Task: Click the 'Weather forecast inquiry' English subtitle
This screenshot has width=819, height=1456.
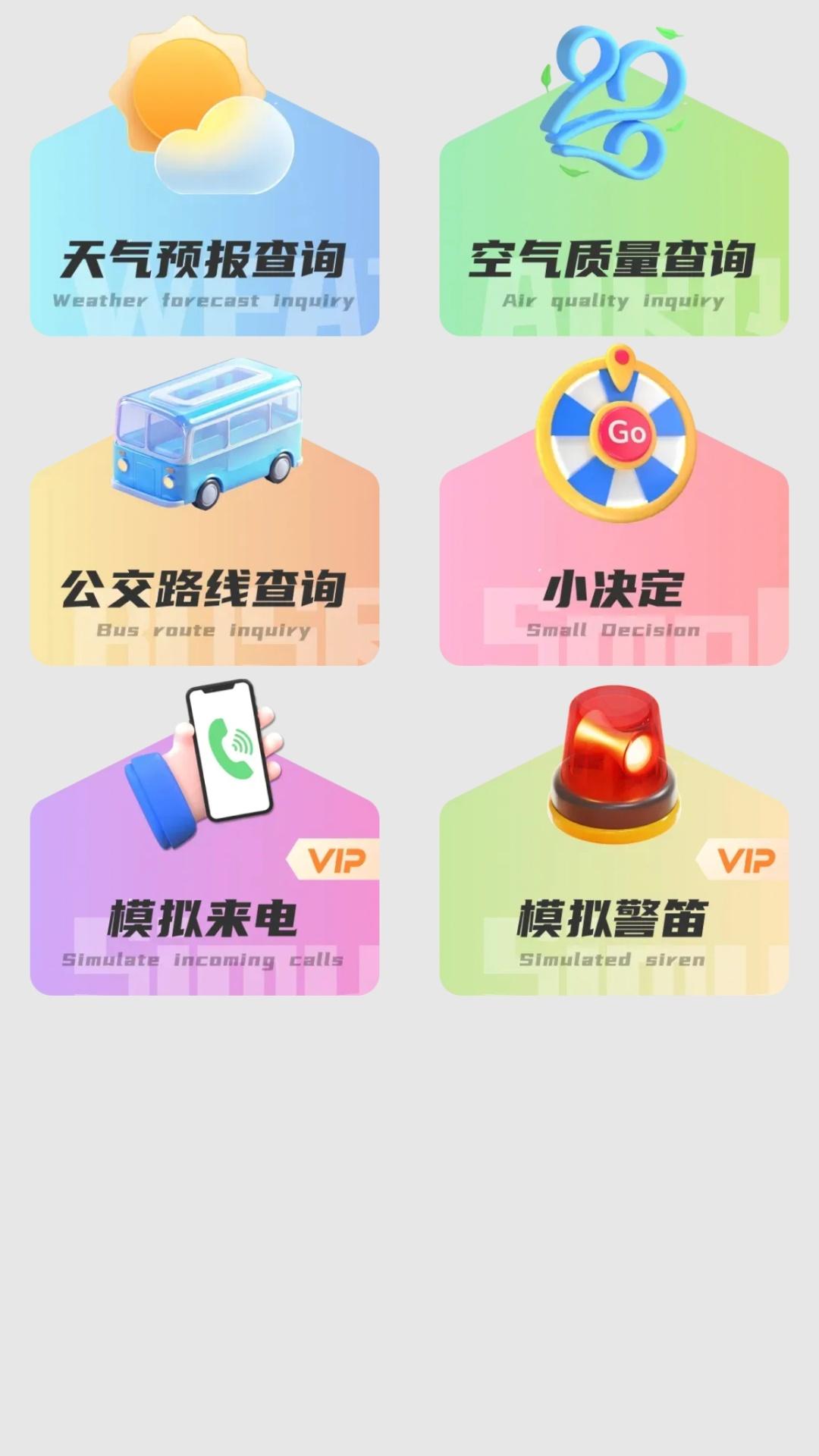Action: pyautogui.click(x=203, y=301)
